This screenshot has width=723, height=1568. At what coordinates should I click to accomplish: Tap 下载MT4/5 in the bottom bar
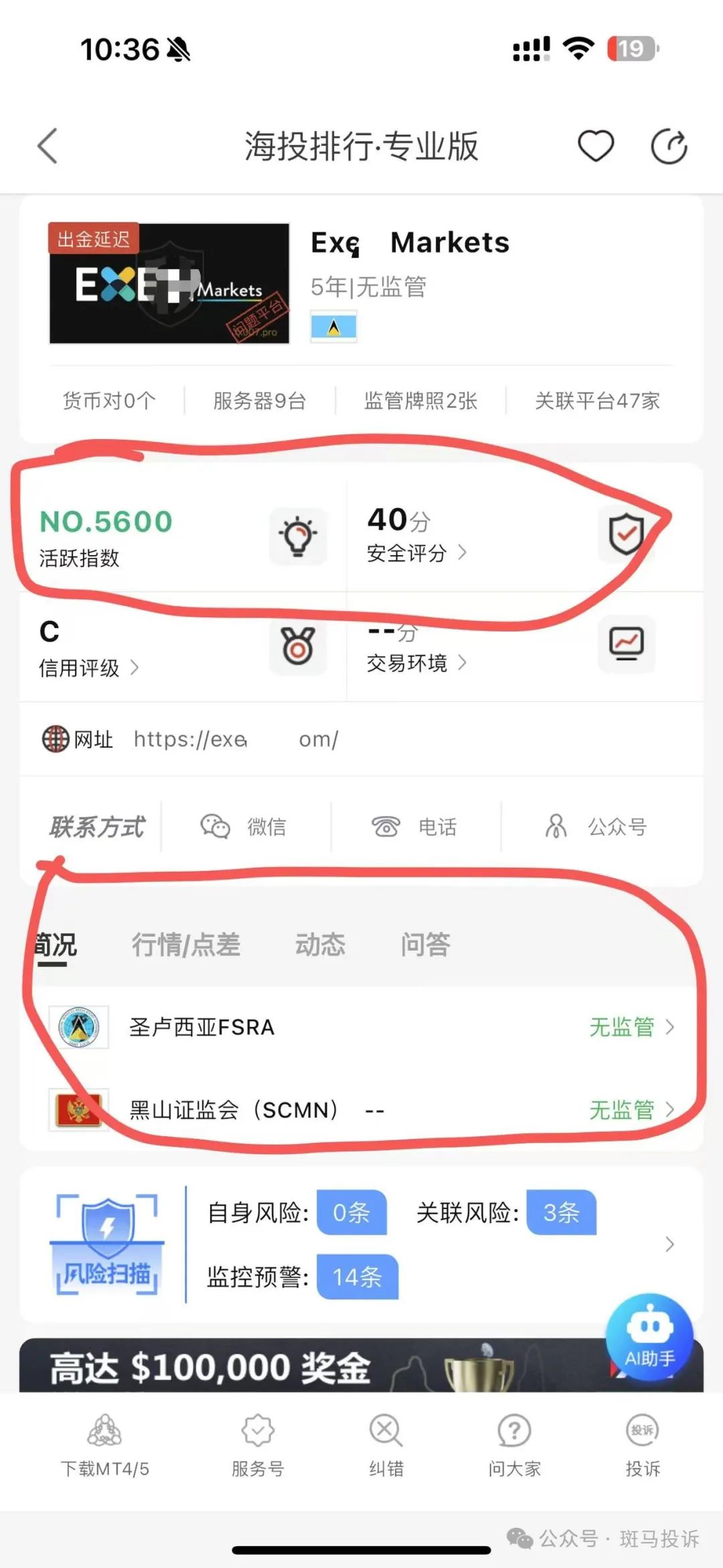pos(105,1445)
